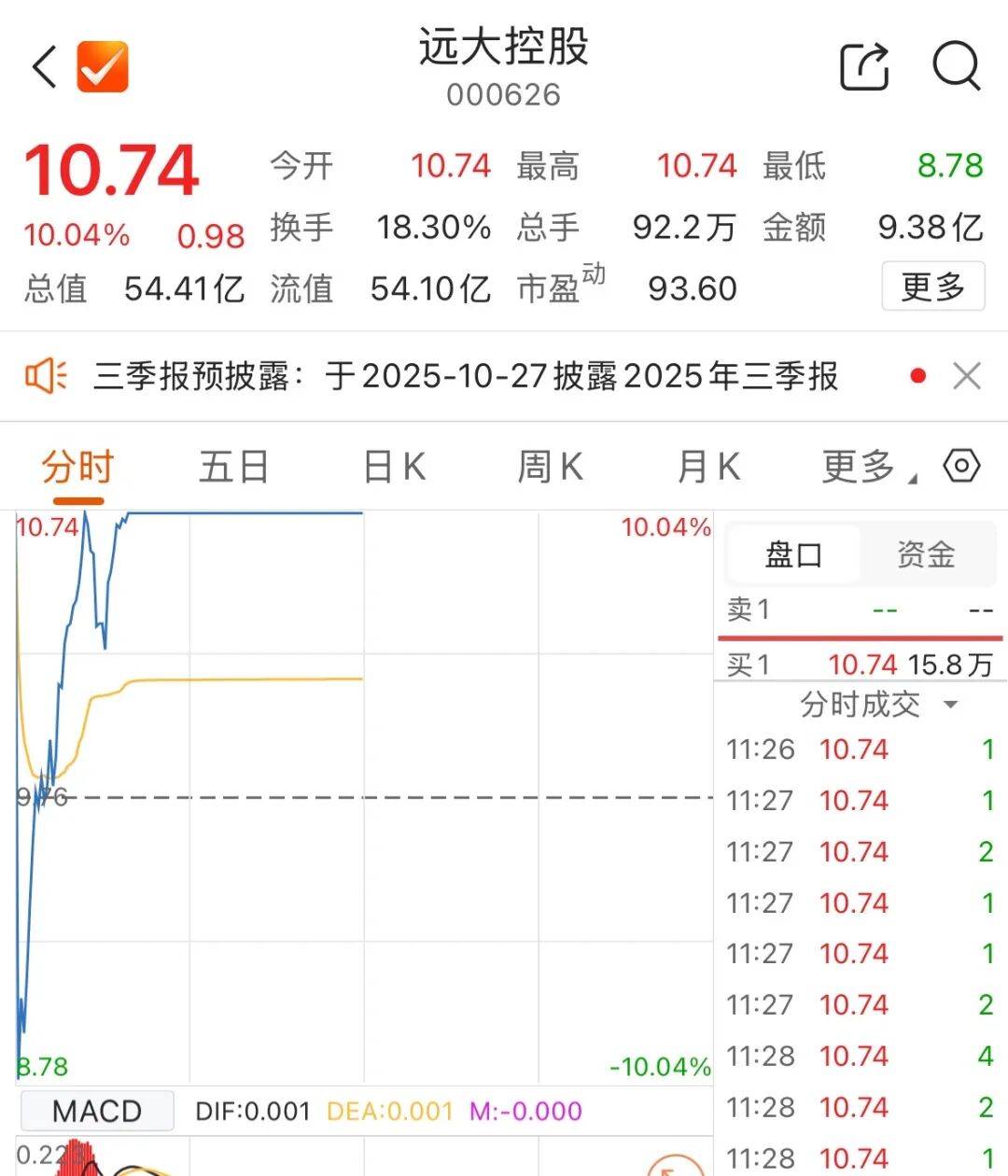Open the 更多 chart tab dropdown caret
Image resolution: width=1008 pixels, height=1176 pixels.
tap(912, 476)
